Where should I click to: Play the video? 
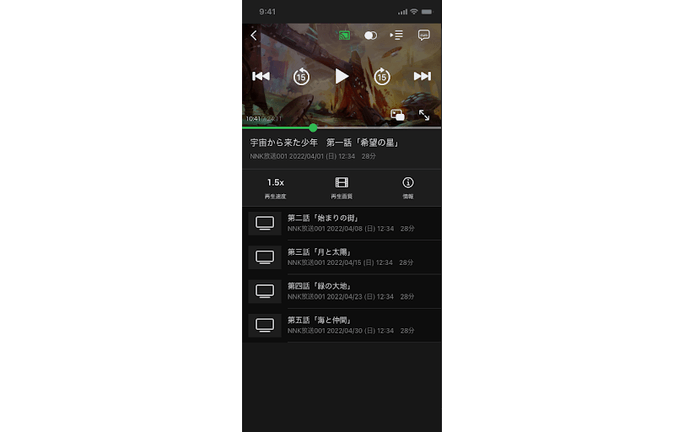(x=342, y=76)
